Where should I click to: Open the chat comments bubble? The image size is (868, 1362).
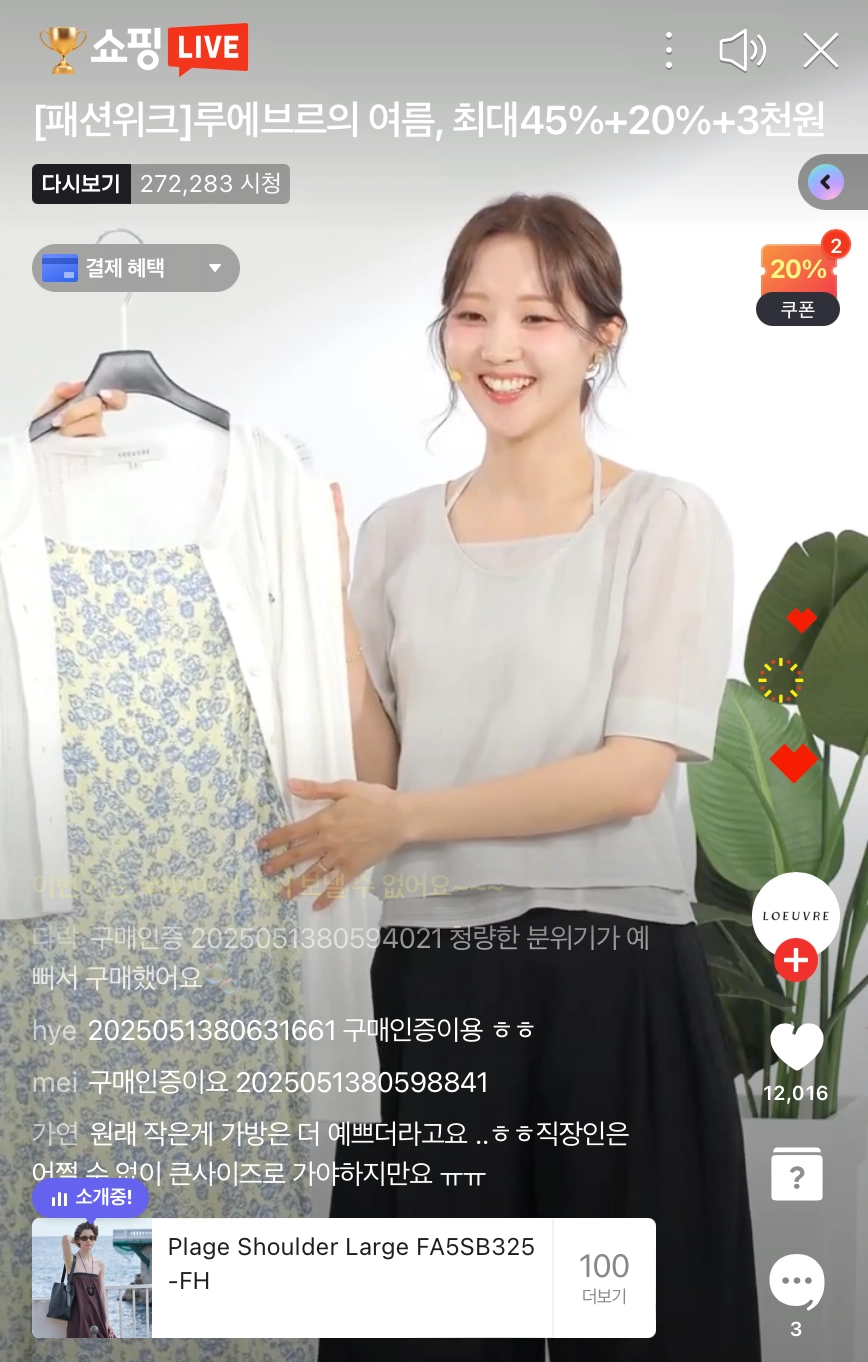pyautogui.click(x=796, y=1283)
